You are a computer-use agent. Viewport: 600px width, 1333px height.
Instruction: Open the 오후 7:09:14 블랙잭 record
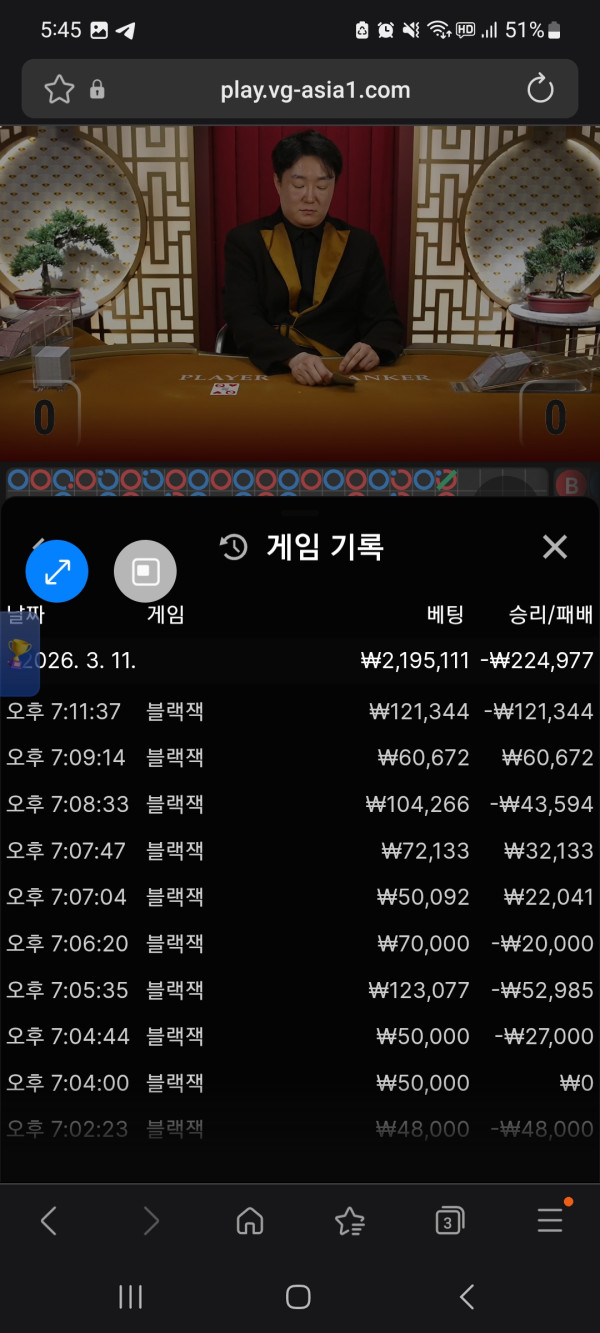(300, 758)
